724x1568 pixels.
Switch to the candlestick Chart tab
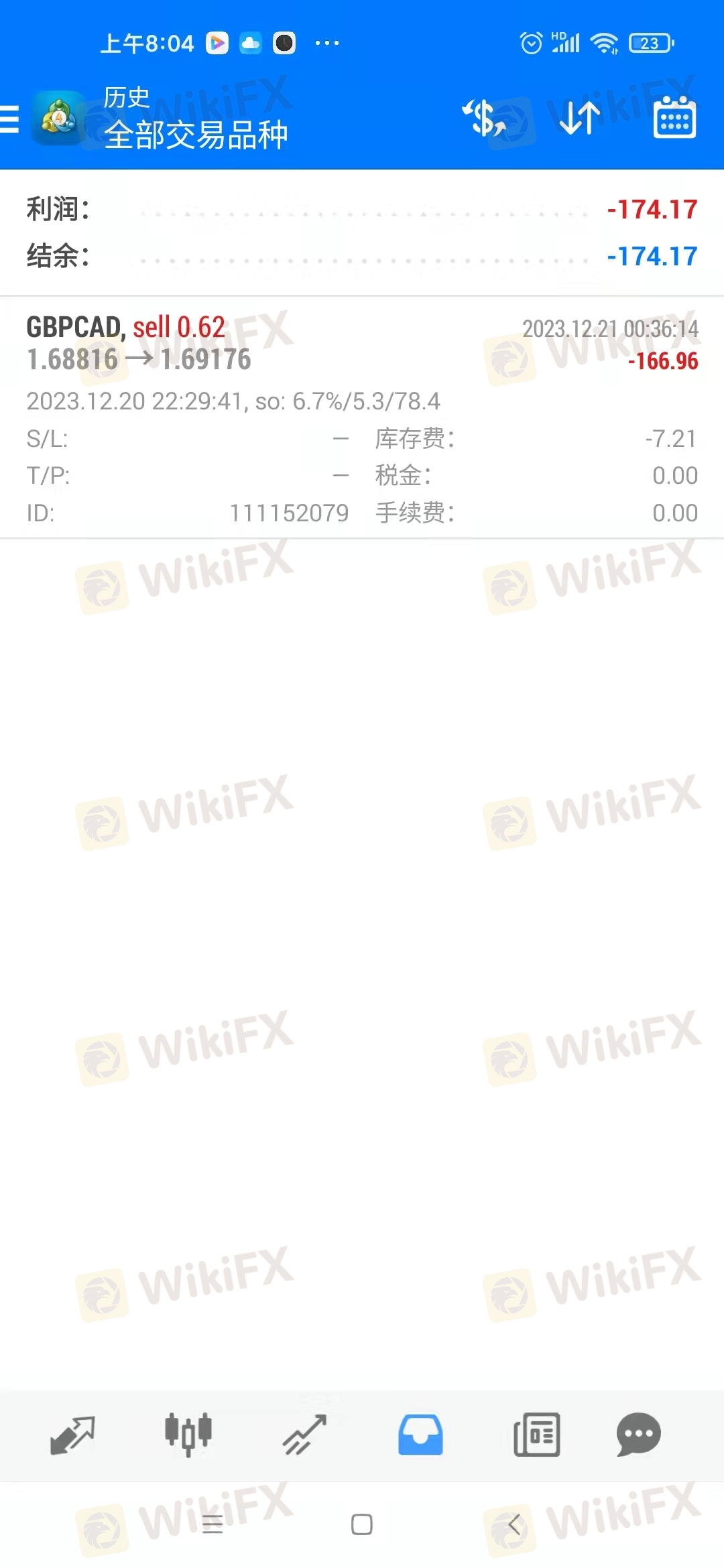[x=188, y=1435]
